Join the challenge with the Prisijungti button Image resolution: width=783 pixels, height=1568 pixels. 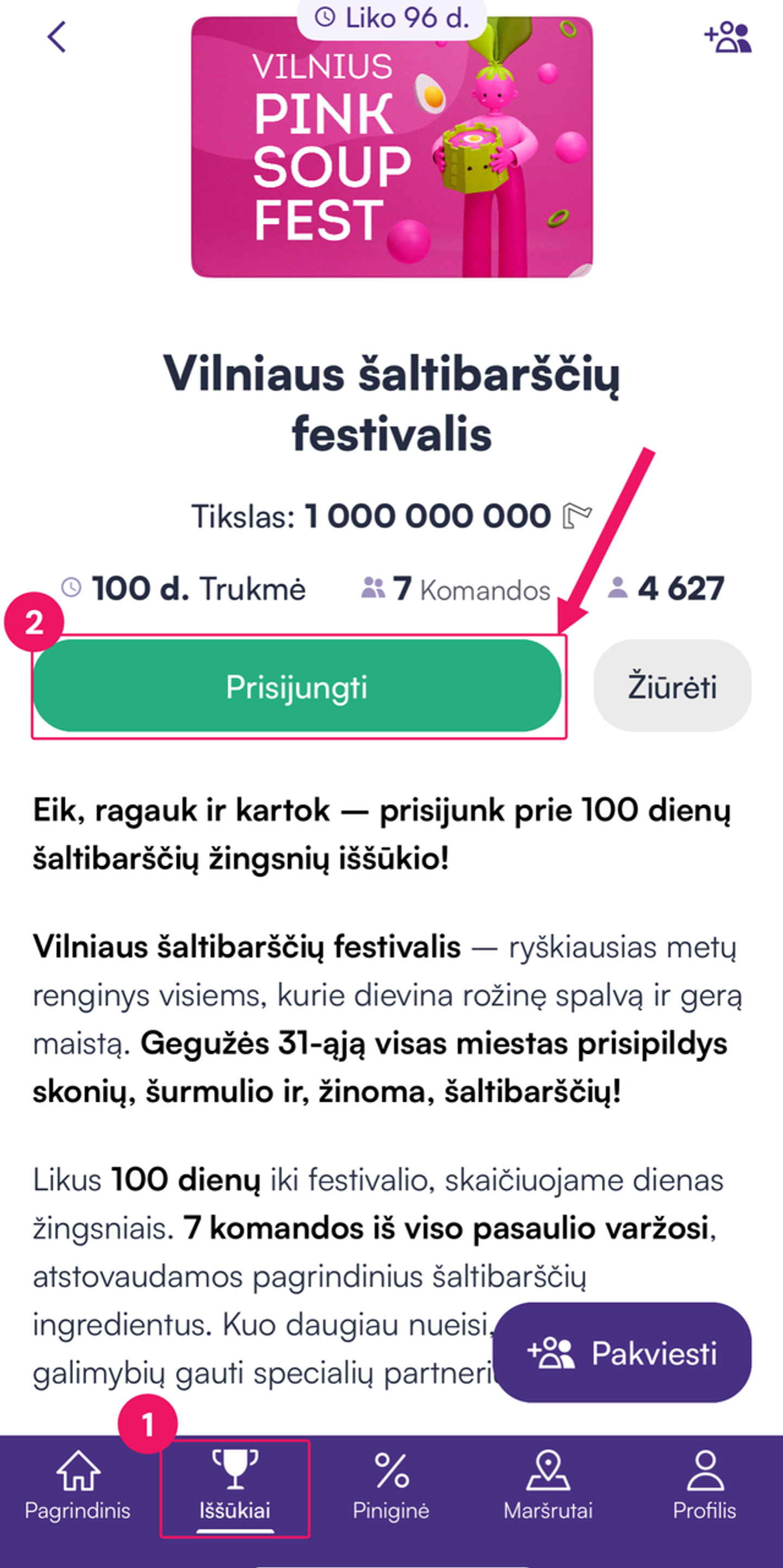pos(297,686)
